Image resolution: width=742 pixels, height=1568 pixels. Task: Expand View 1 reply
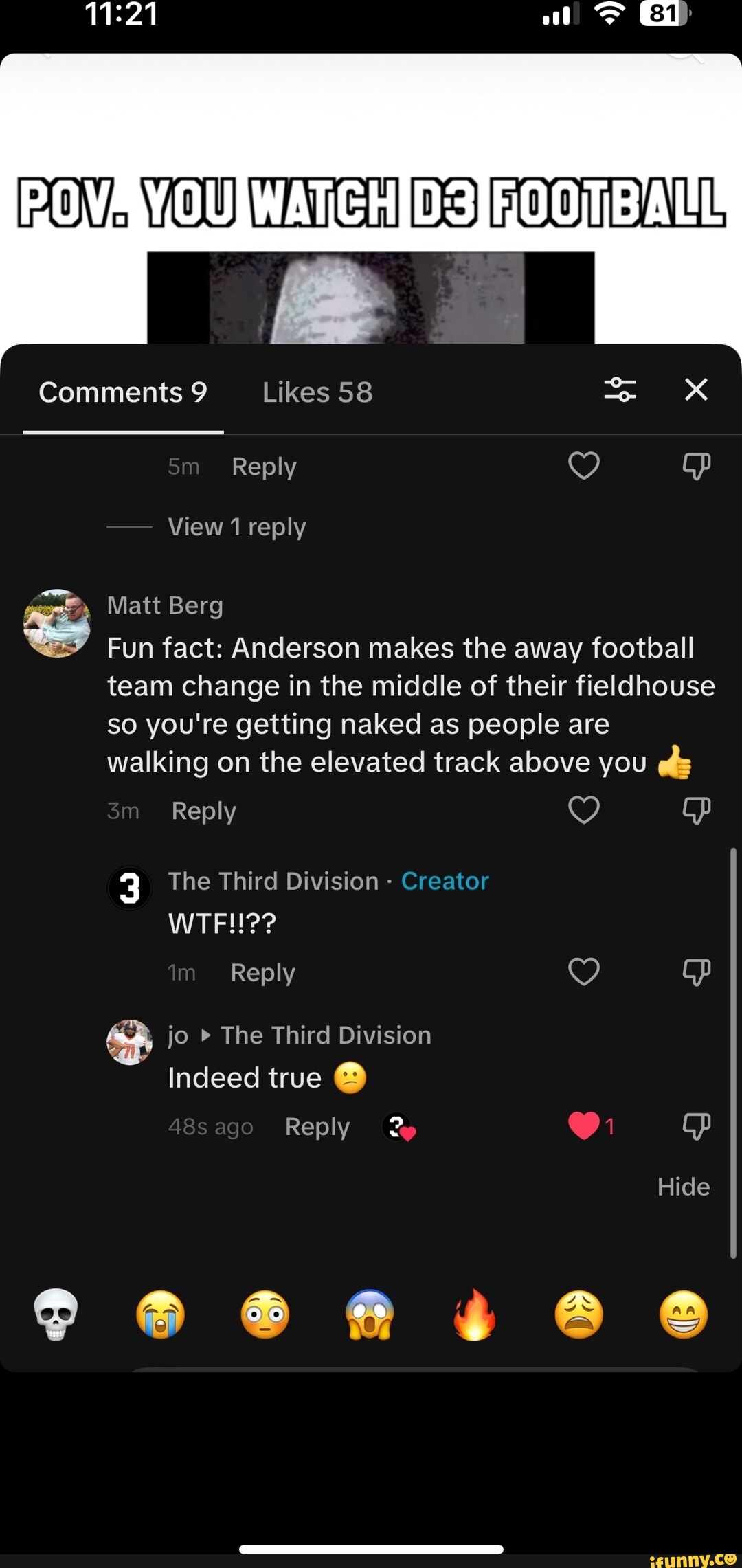236,527
